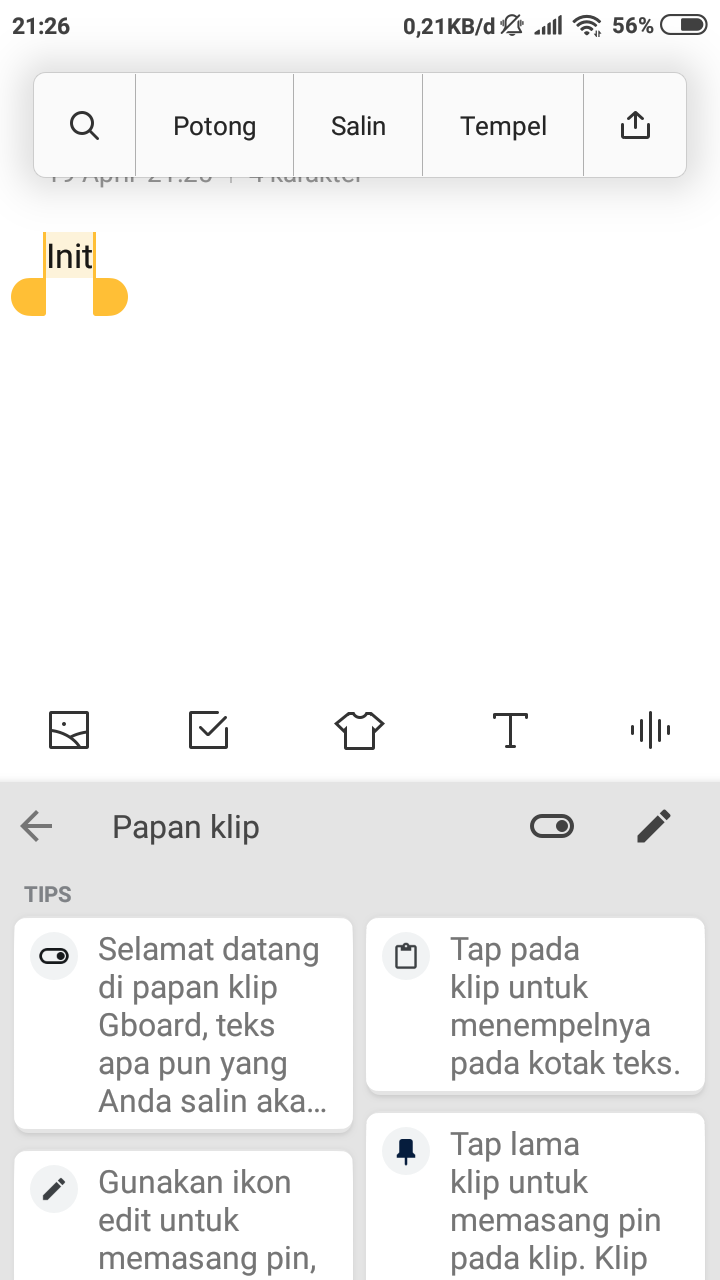This screenshot has width=720, height=1280.
Task: Paste clipboard text with Tempel
Action: tap(503, 126)
